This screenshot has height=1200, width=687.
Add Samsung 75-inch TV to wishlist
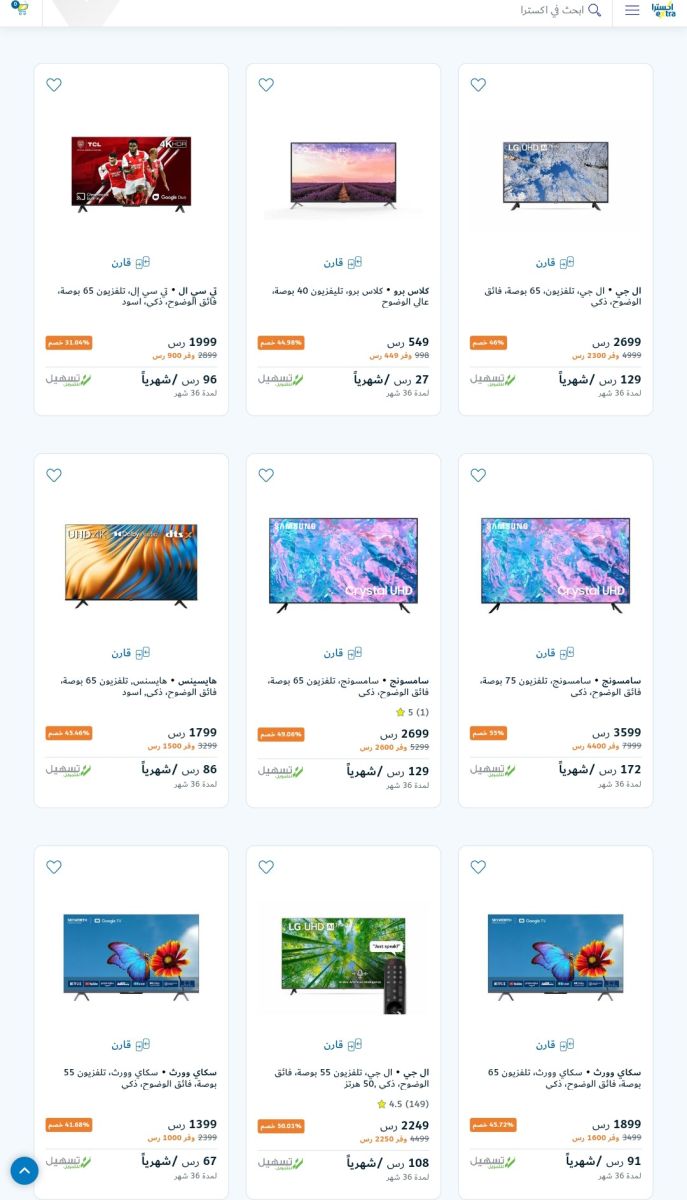478,476
